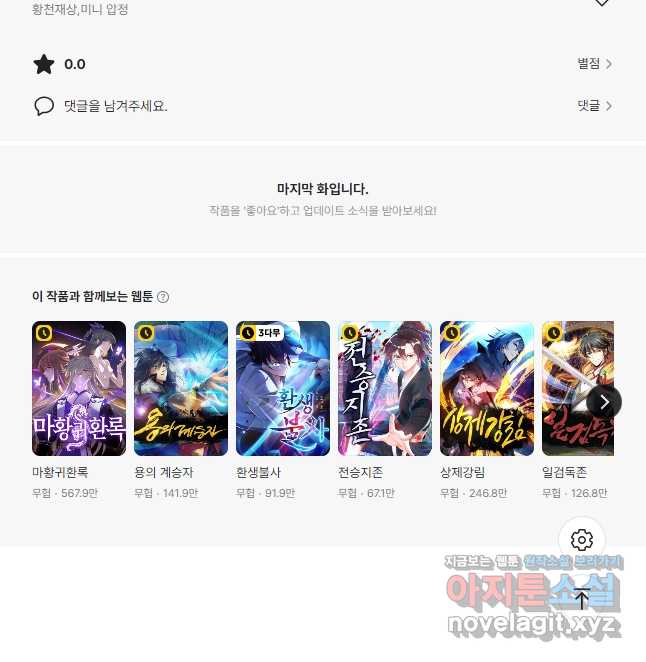Open the 마황귀환록 webtoon card
The height and width of the screenshot is (662, 646).
pos(79,389)
